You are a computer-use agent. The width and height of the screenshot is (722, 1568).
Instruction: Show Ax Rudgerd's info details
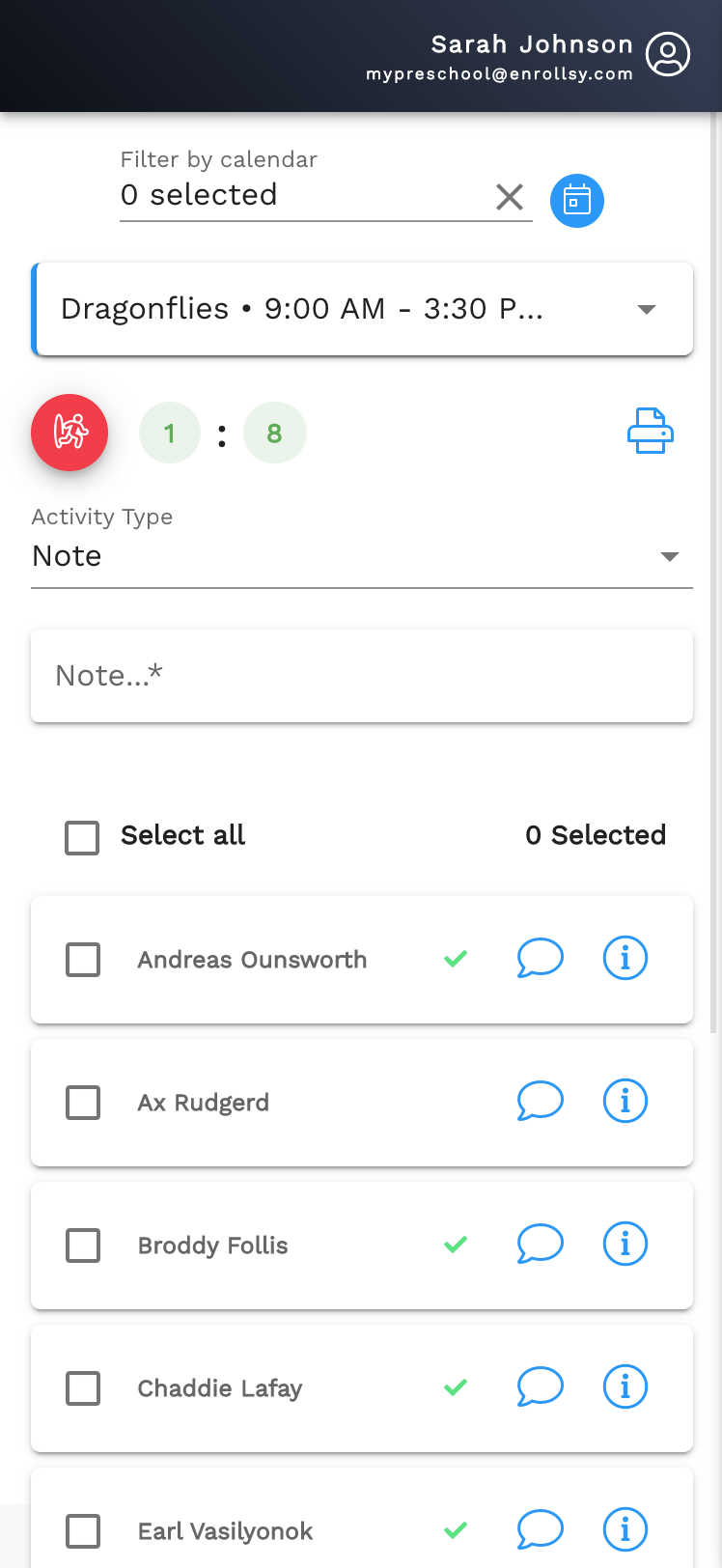625,1102
